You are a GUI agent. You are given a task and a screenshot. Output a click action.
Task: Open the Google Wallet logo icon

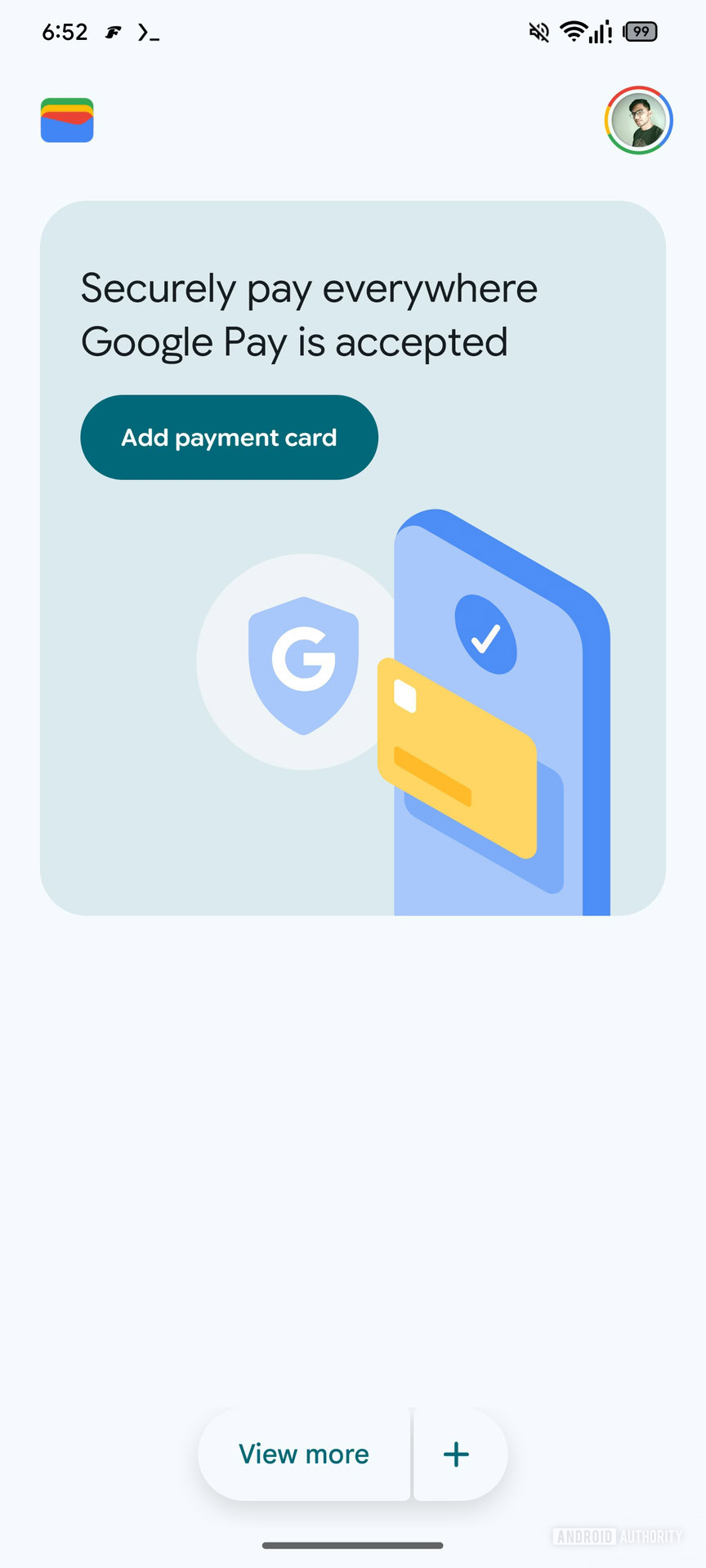point(66,120)
